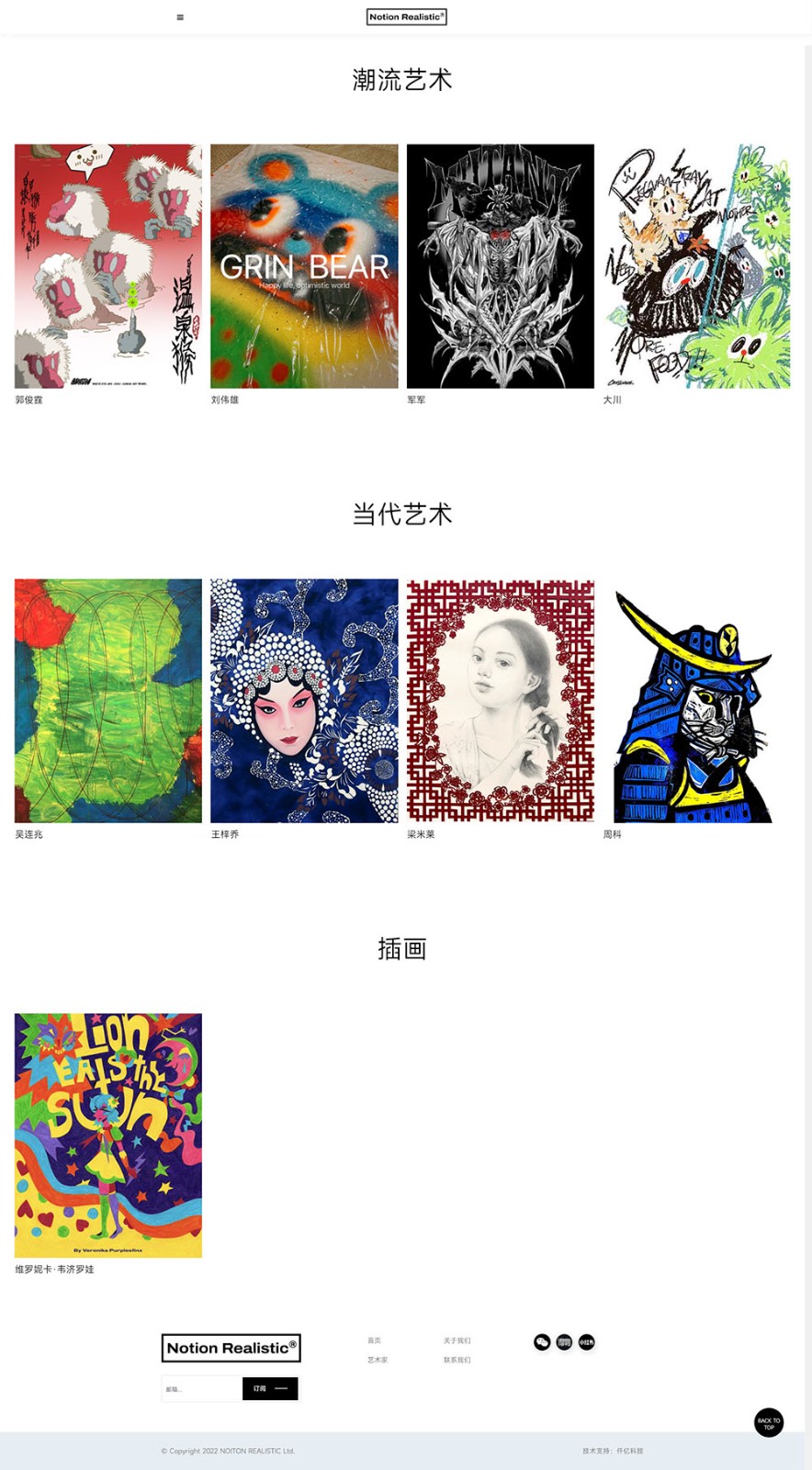This screenshot has width=812, height=1470.
Task: Open 刘伟雄's GRIN BEAR artwork card
Action: (x=304, y=266)
